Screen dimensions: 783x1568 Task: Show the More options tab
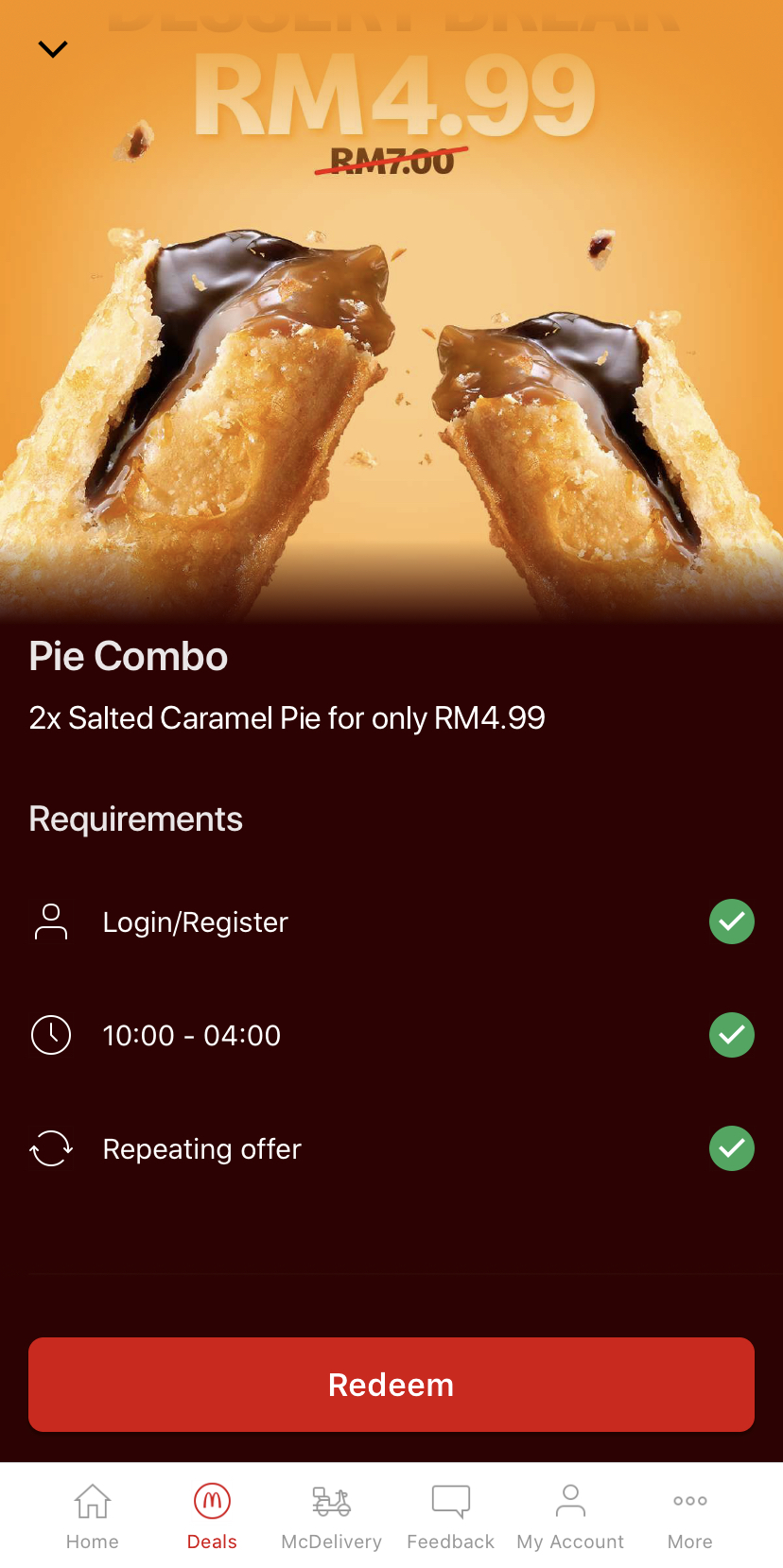tap(690, 1515)
